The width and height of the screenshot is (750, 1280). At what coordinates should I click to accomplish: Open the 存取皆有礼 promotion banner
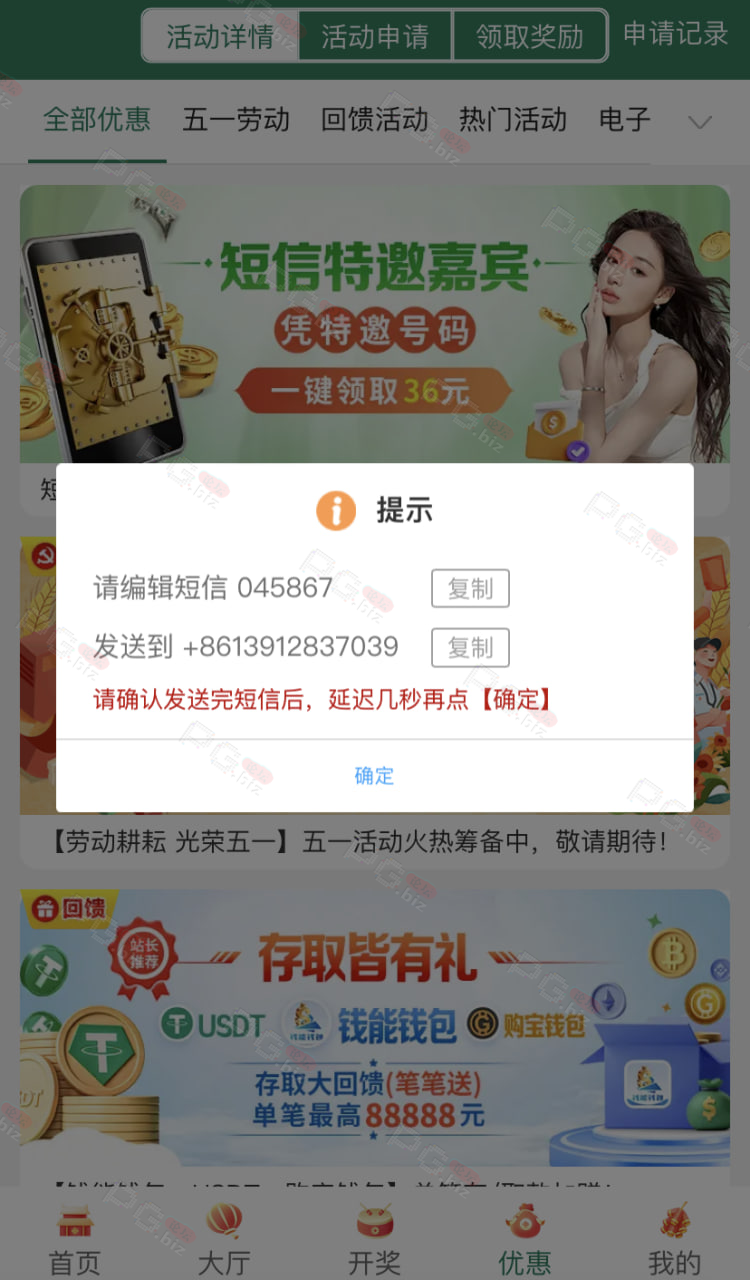(x=375, y=1028)
